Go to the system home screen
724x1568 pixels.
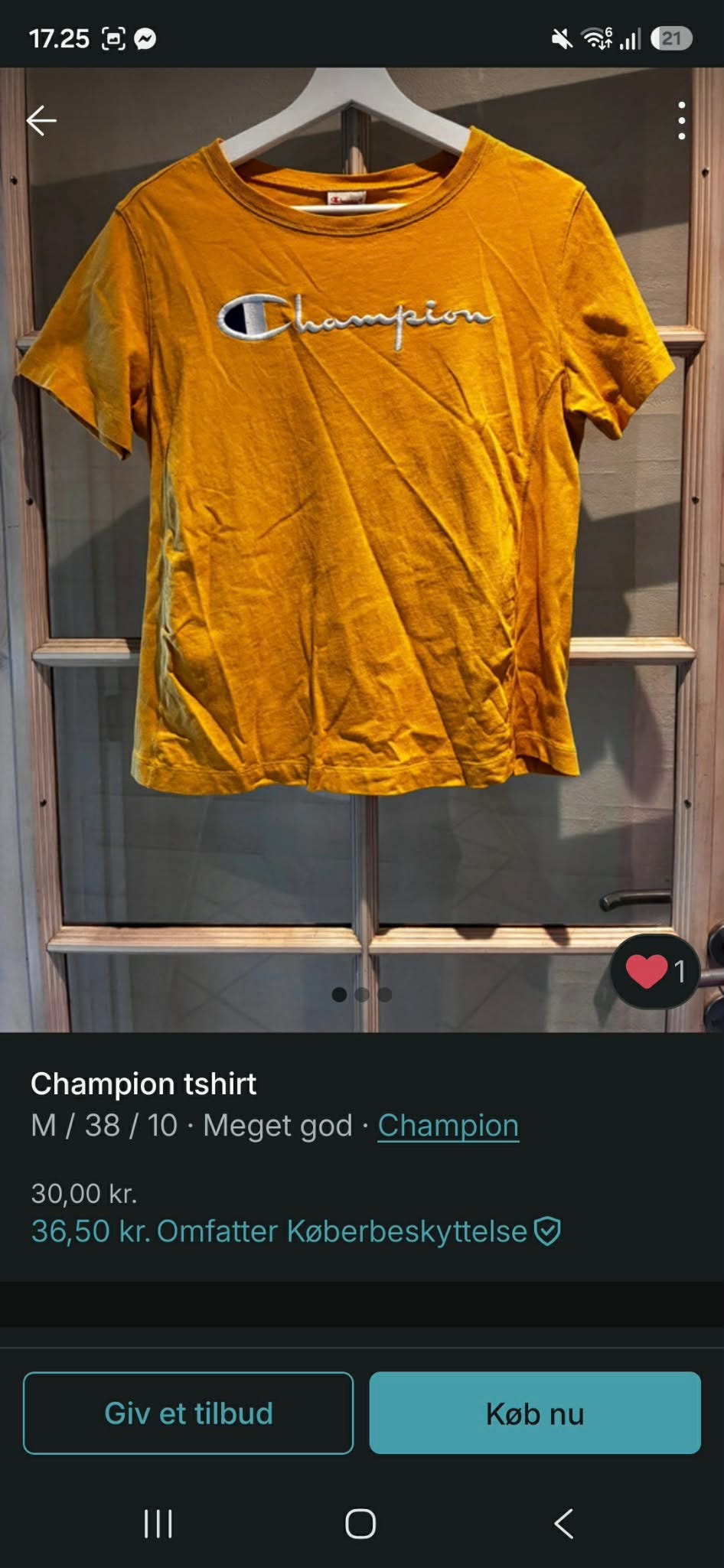point(360,1524)
